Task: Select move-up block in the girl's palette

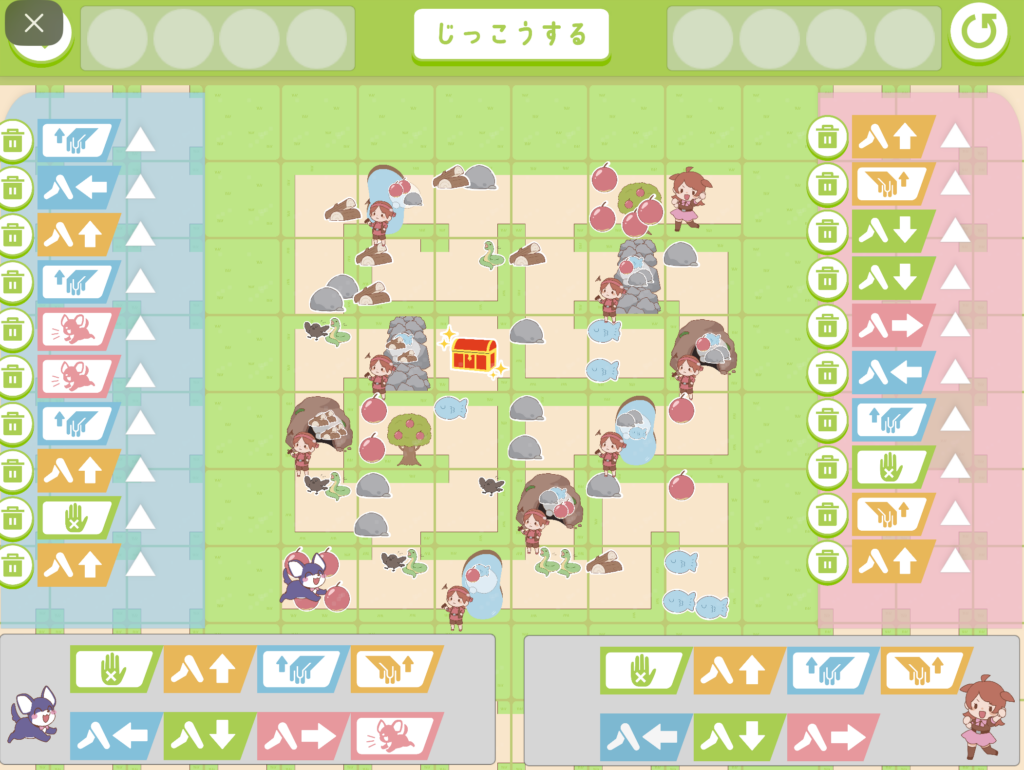Action: tap(739, 670)
